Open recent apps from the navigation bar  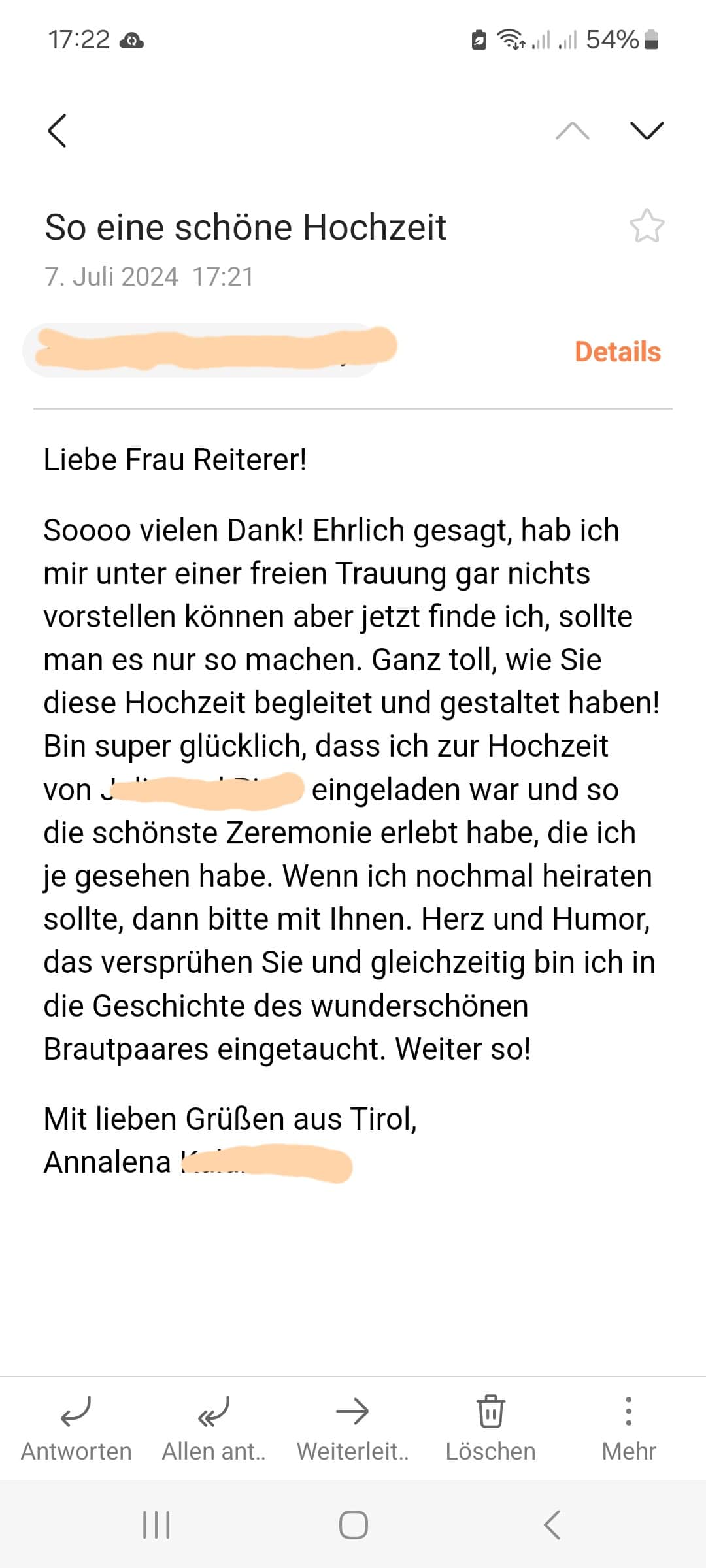coord(156,1525)
